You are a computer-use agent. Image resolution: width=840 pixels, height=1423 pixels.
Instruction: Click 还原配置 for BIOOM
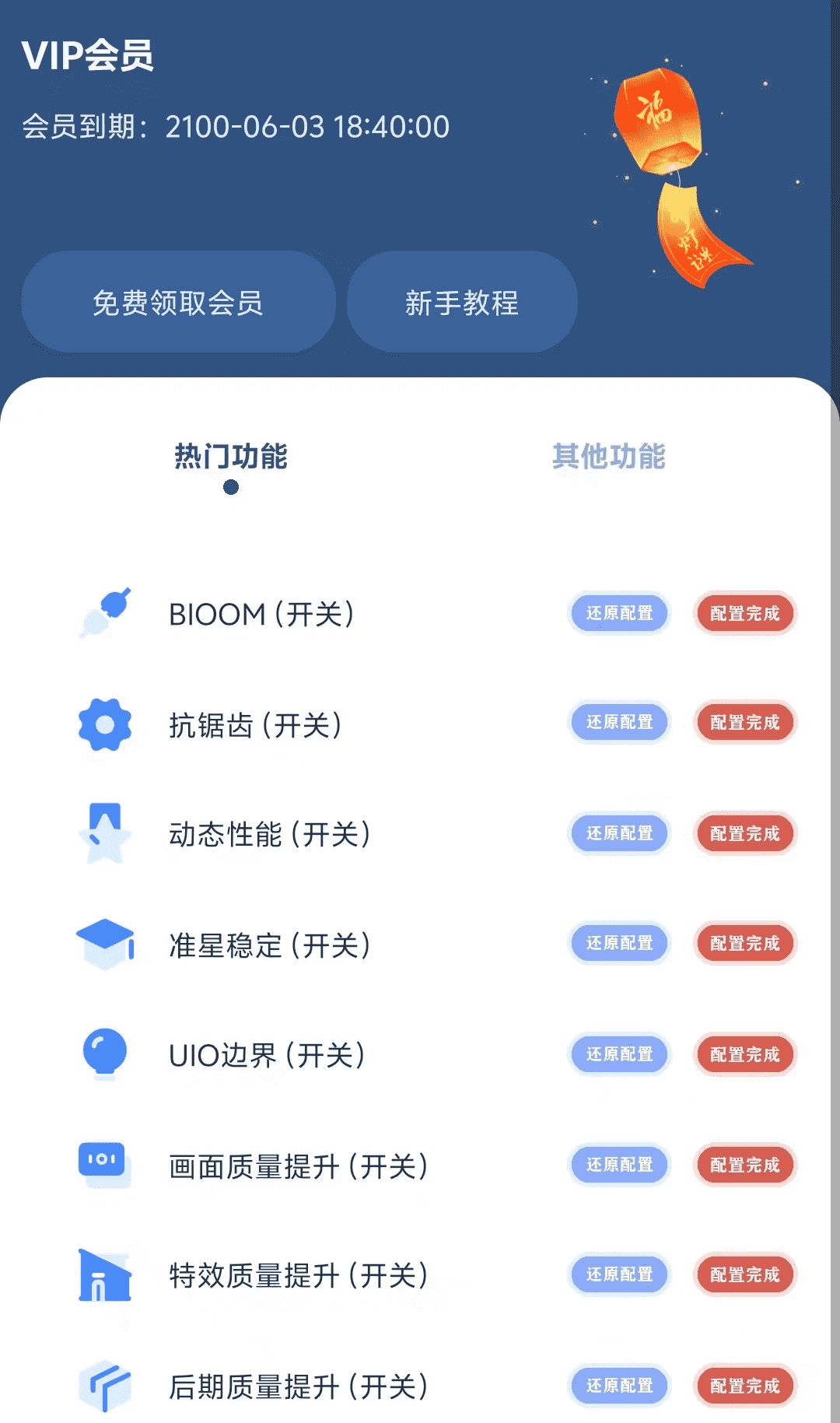[x=618, y=614]
